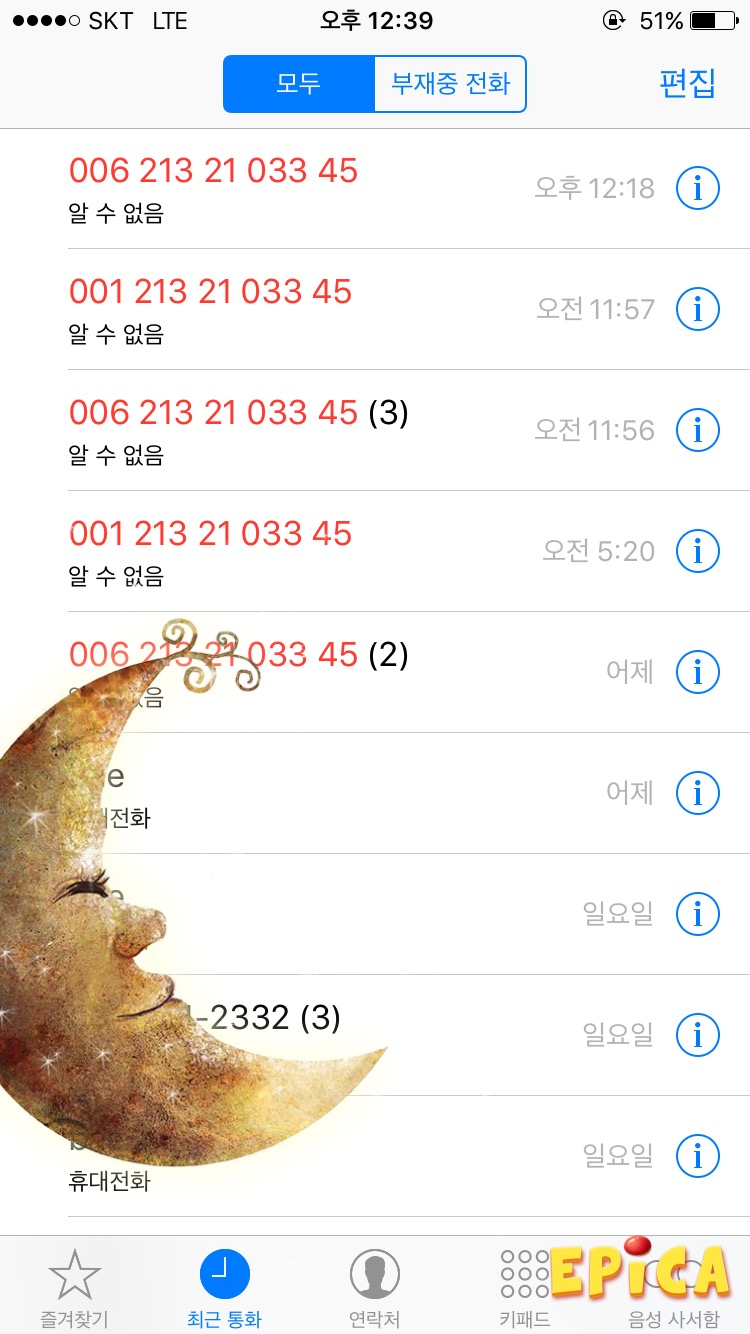Open the 연락처 tab
The width and height of the screenshot is (750, 1334).
[375, 1288]
